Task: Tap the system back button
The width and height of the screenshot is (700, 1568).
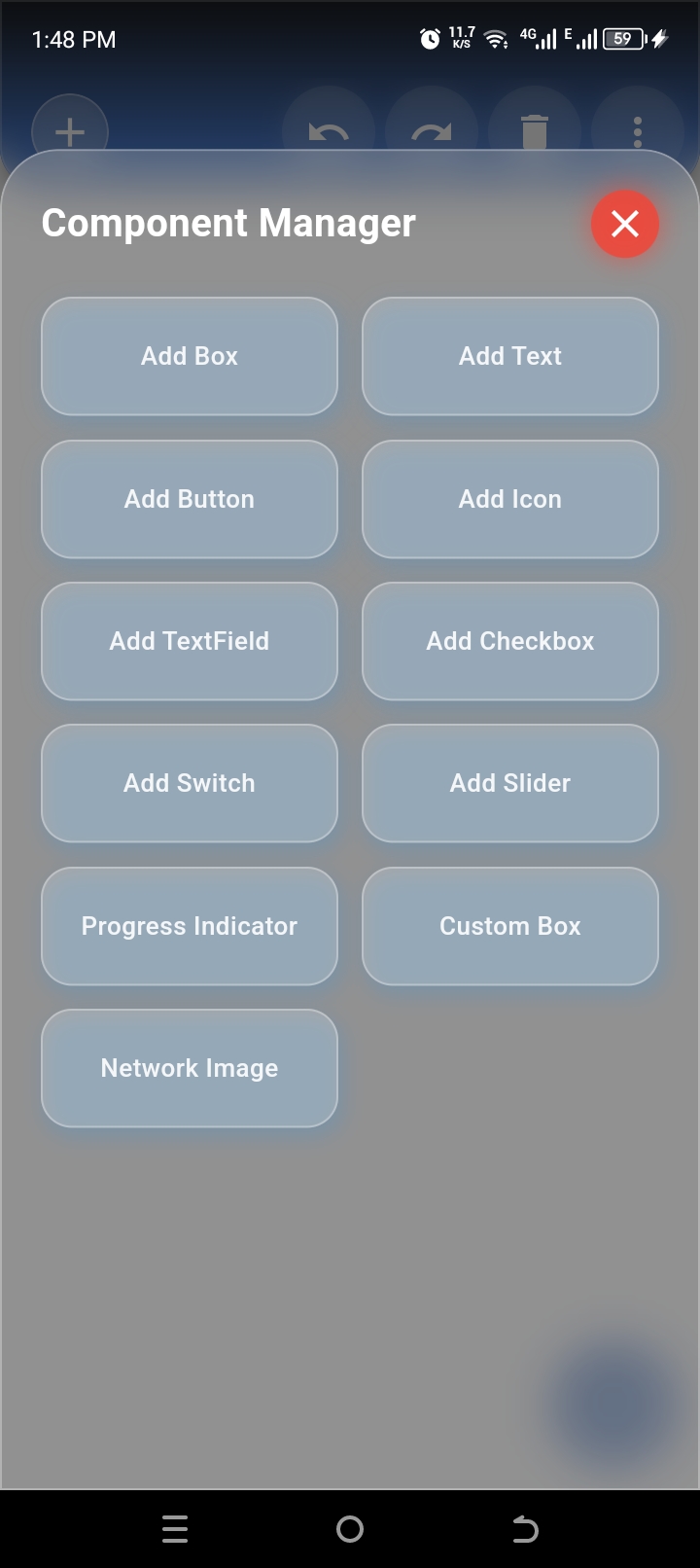Action: tap(525, 1530)
